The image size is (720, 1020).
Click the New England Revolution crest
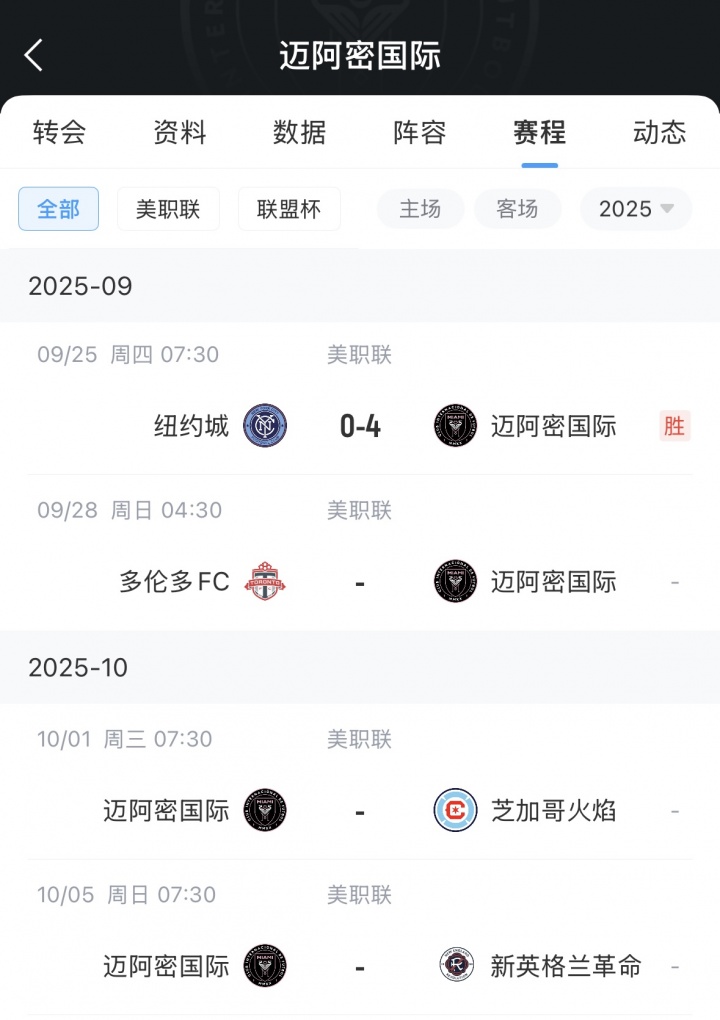[x=455, y=966]
